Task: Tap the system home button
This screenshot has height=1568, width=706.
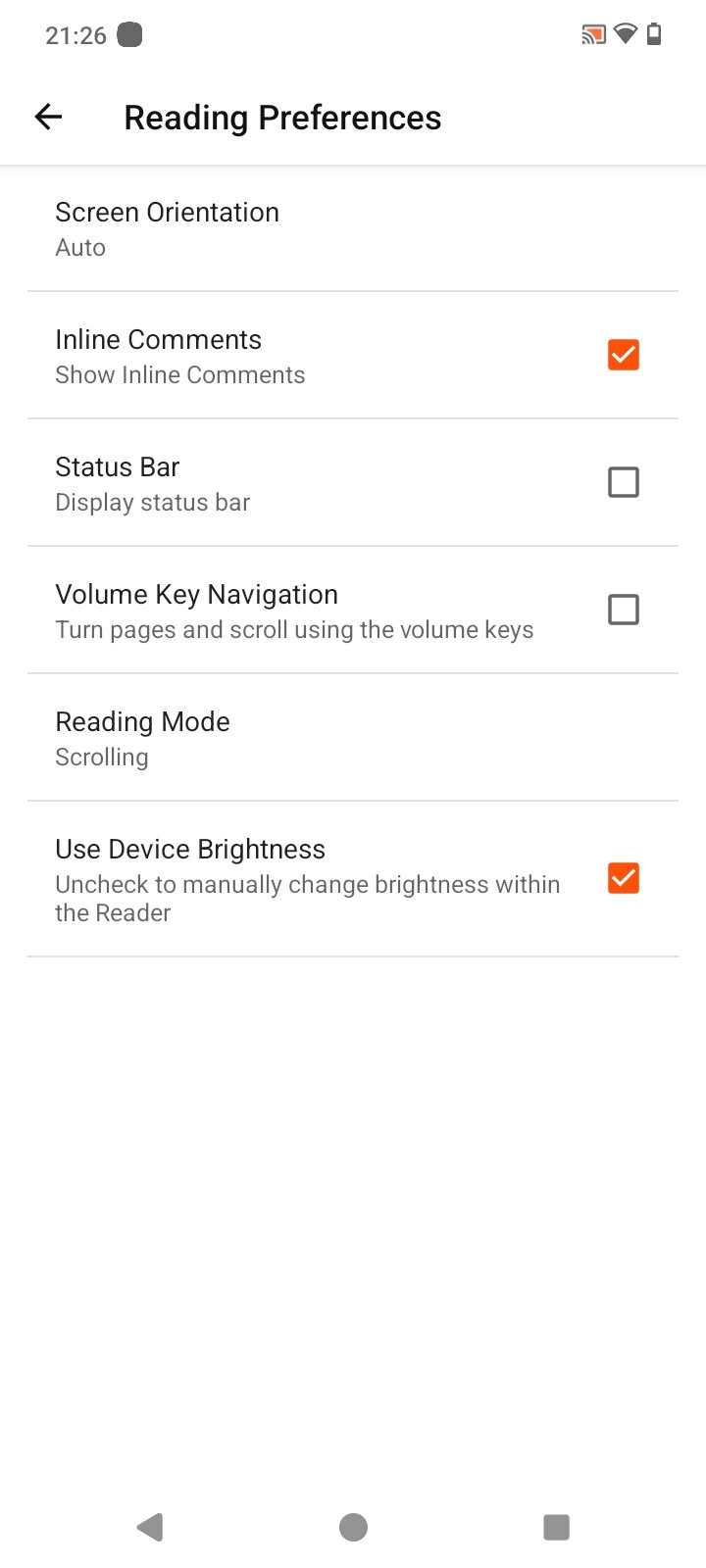Action: tap(353, 1527)
